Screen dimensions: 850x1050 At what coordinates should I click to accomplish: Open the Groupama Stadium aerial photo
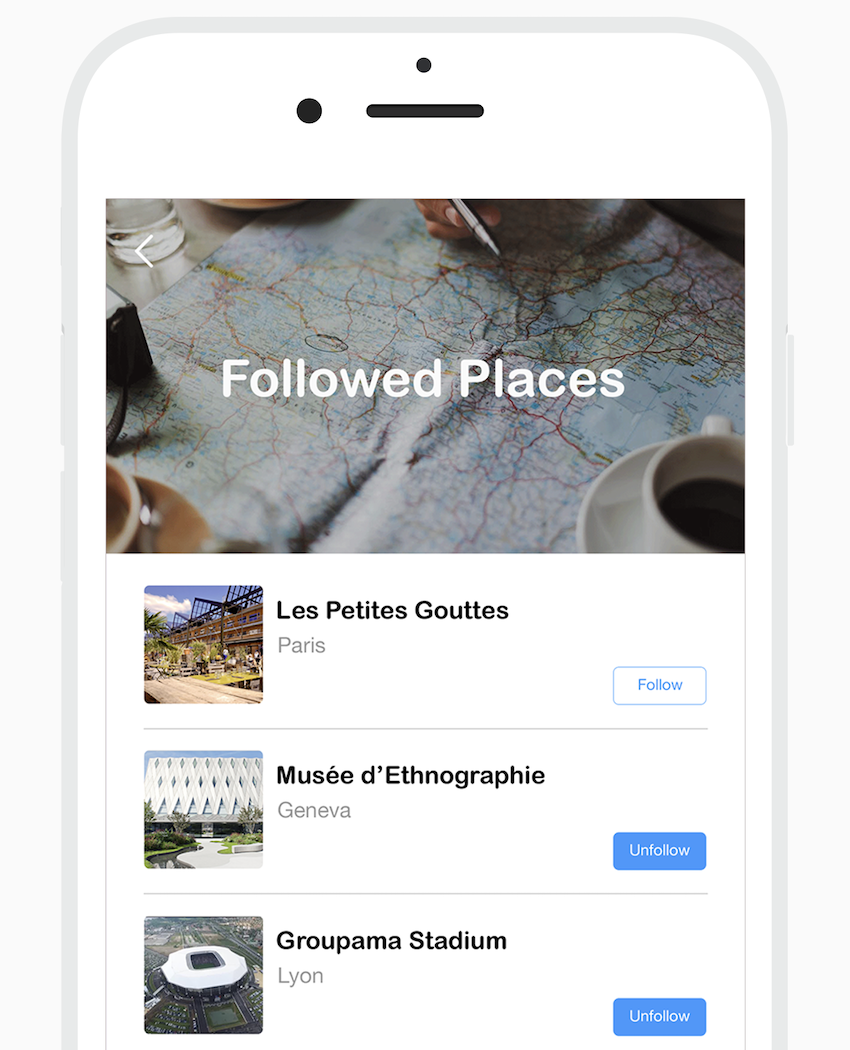[x=203, y=974]
